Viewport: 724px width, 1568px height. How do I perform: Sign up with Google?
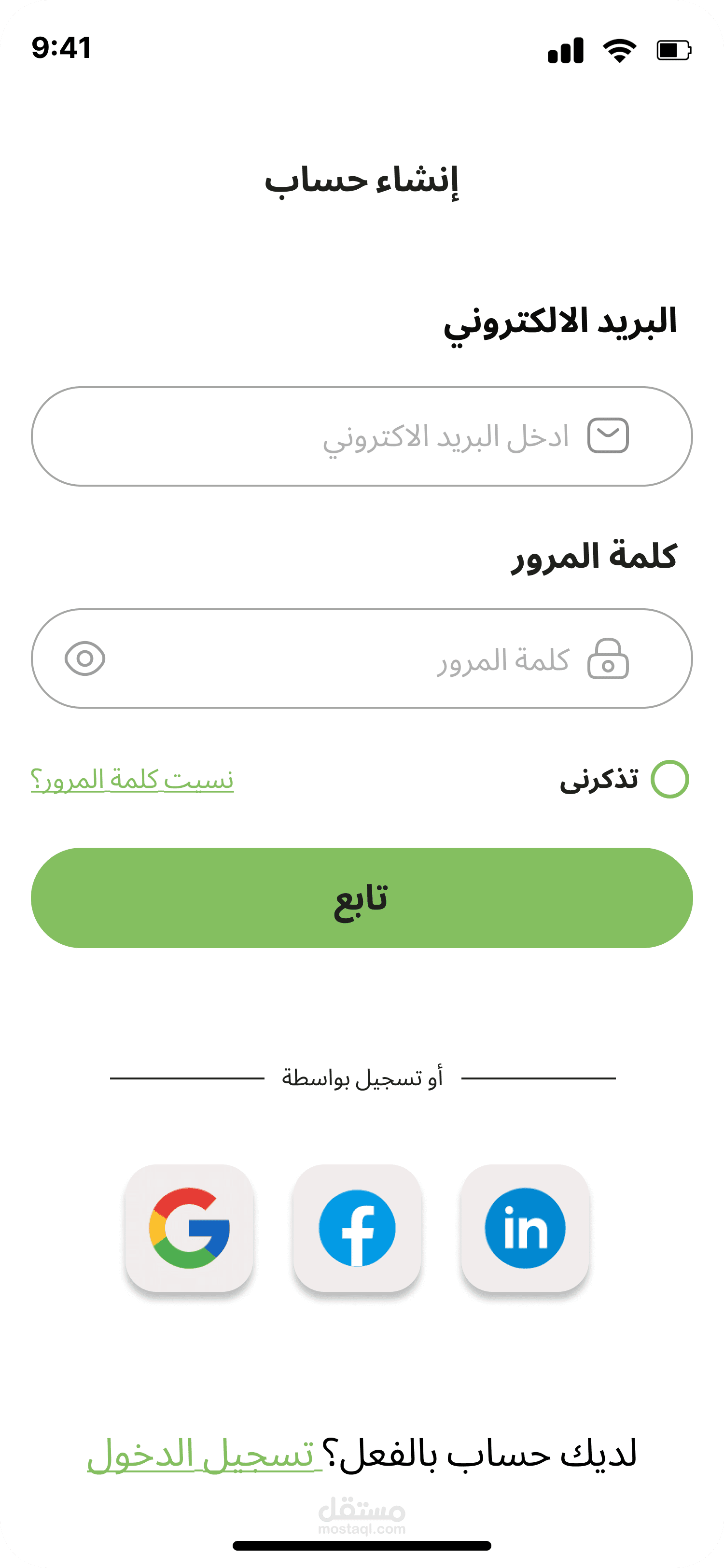(189, 1228)
